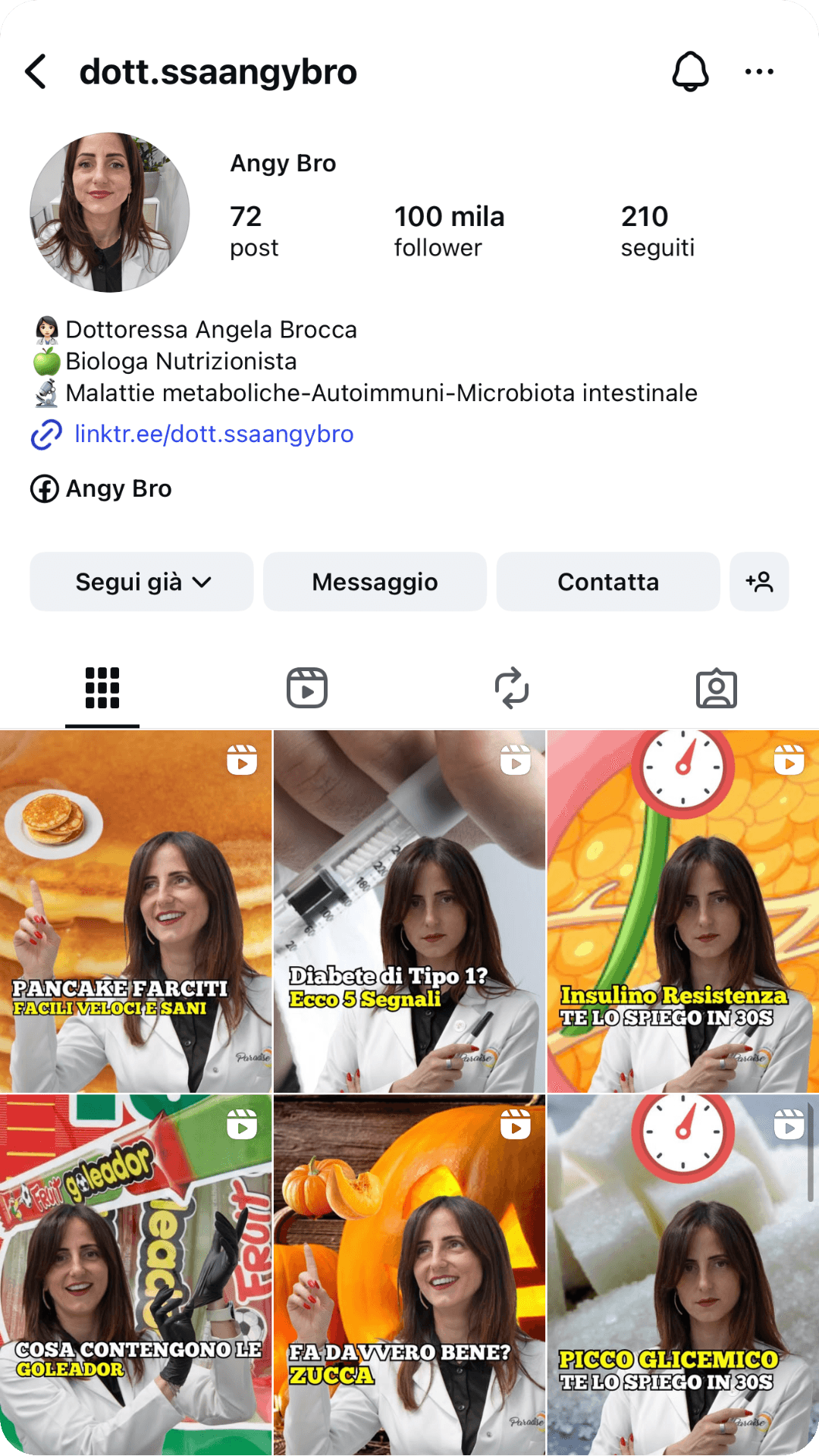
Task: Open the Diabete di Tipo 1 post
Action: 409,910
